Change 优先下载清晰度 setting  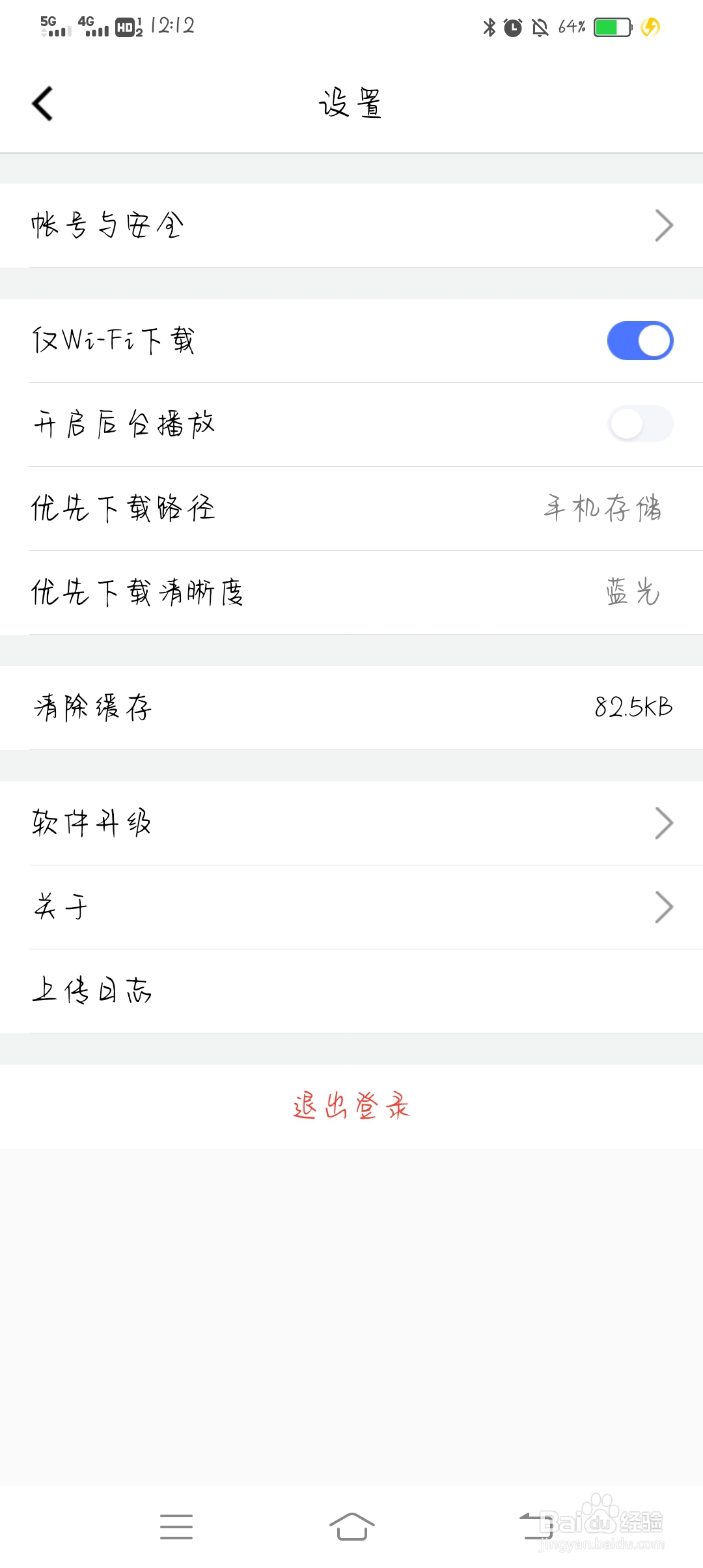point(351,593)
